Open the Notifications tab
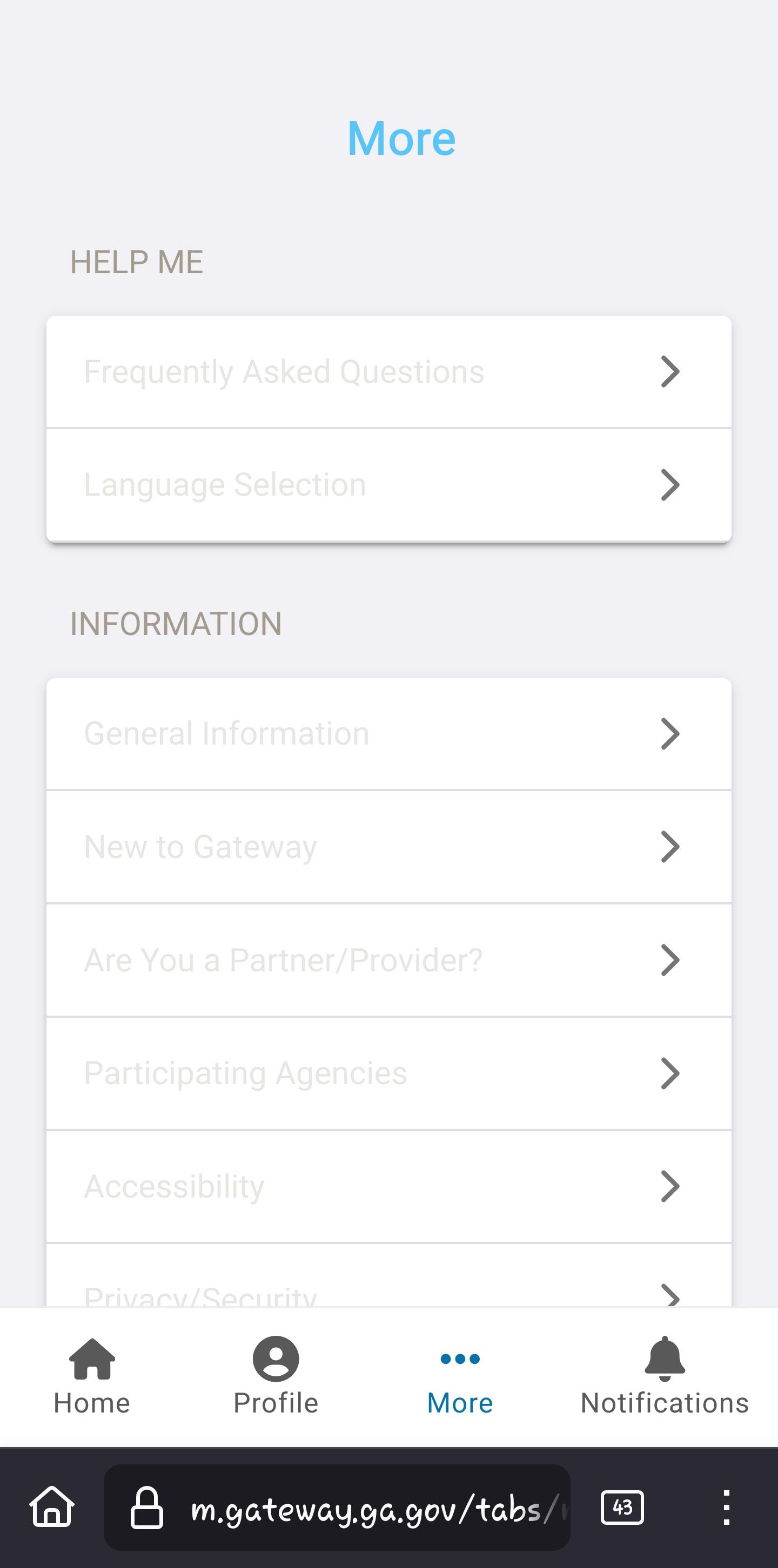 pyautogui.click(x=665, y=1377)
